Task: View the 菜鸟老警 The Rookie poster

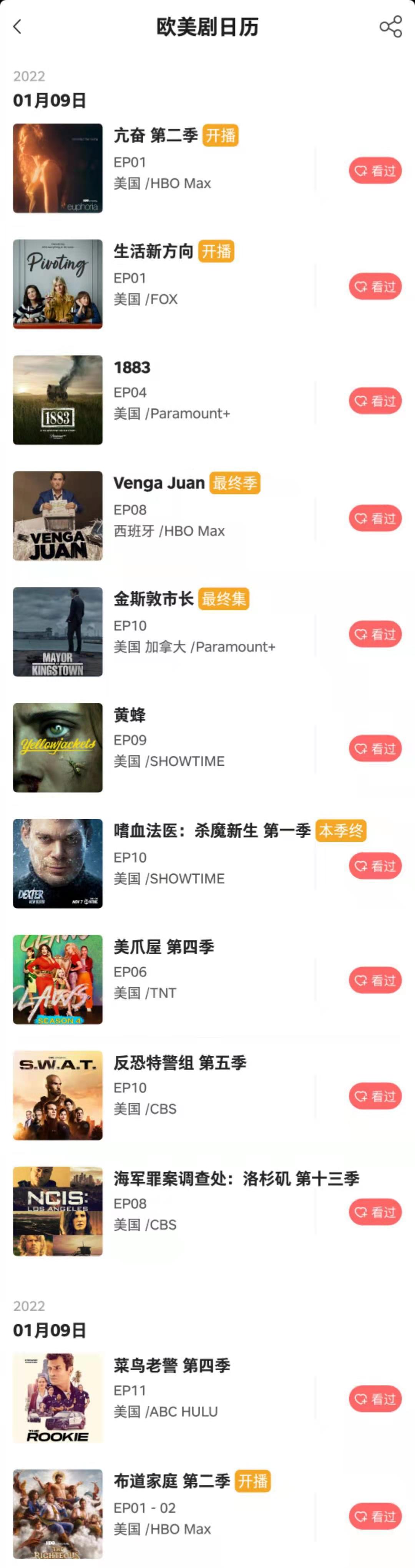Action: [58, 1398]
